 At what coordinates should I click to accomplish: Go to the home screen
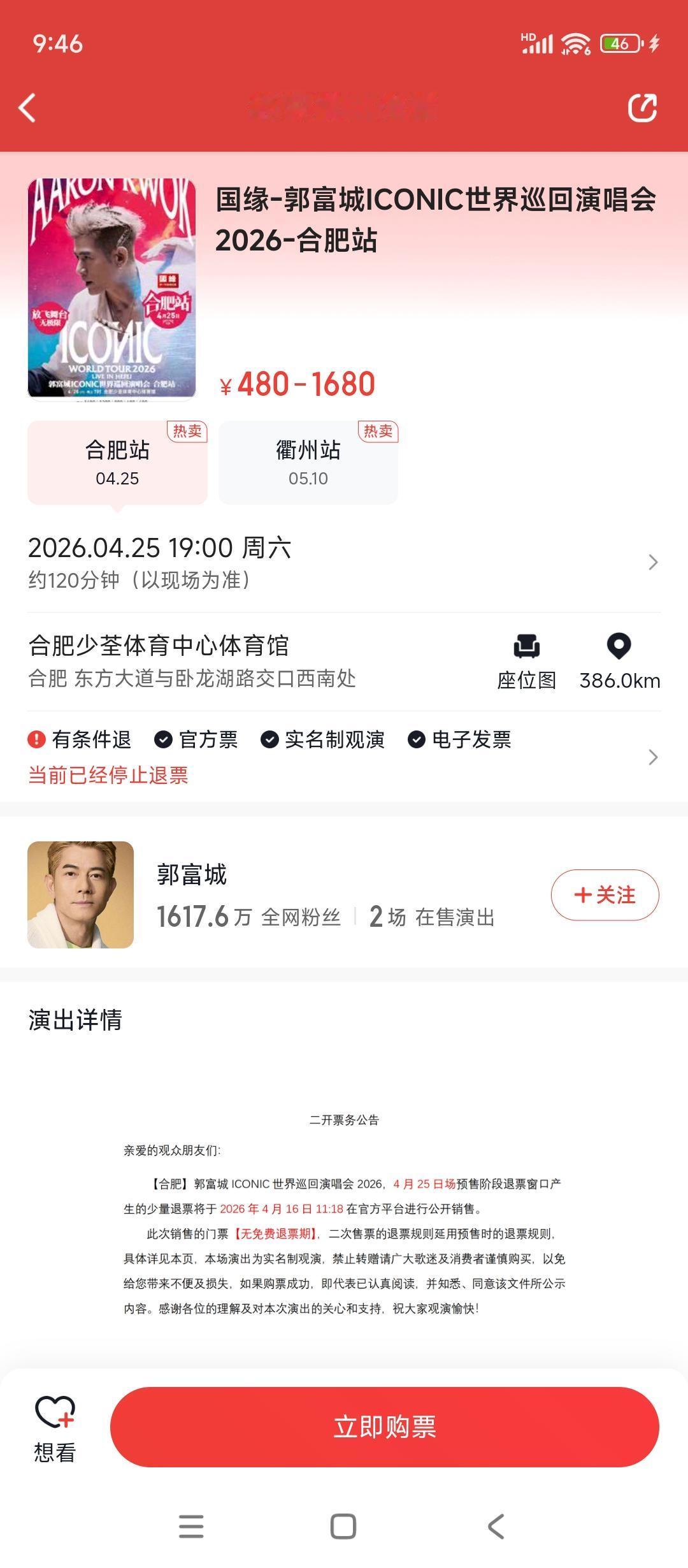(343, 1526)
